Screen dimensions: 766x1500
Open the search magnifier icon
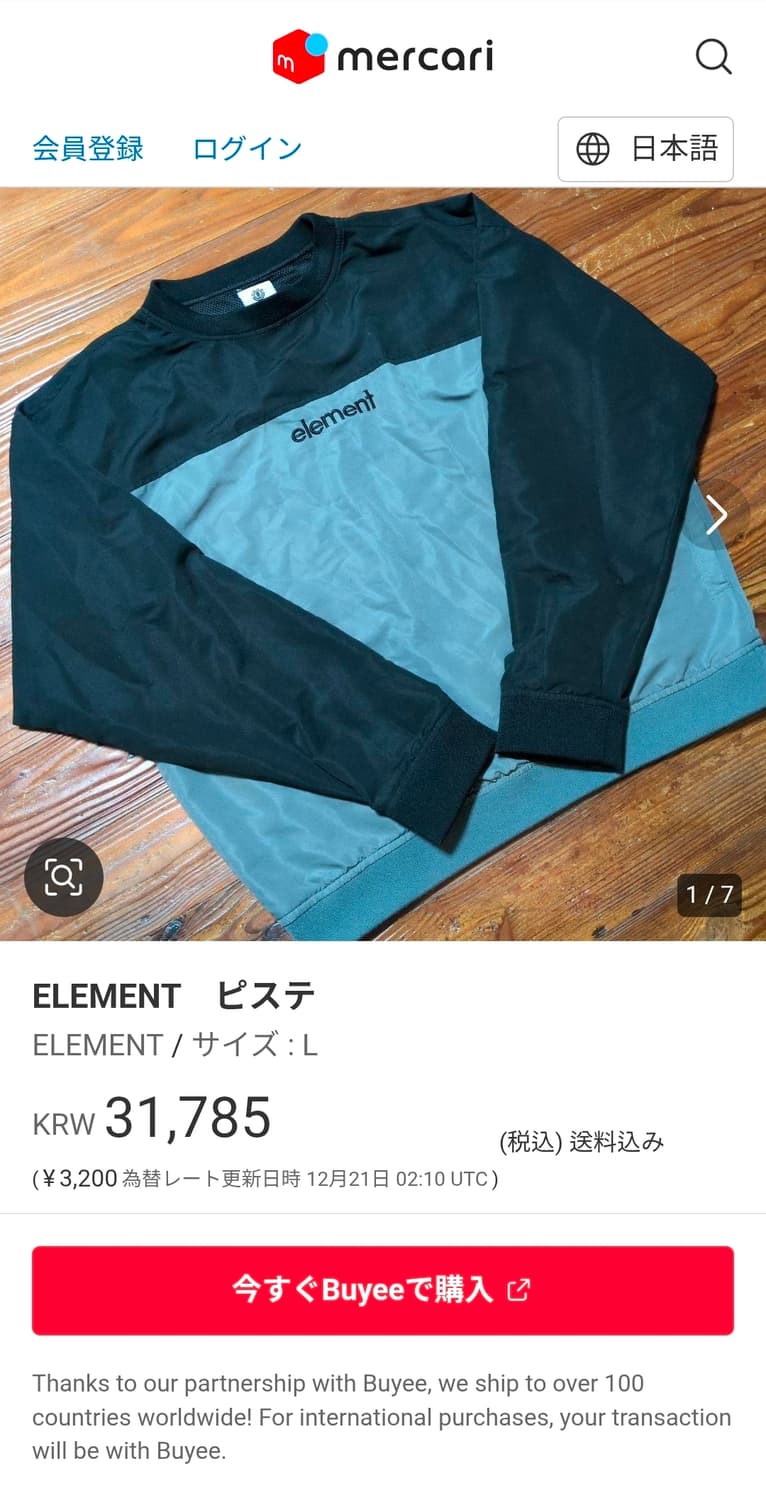714,57
